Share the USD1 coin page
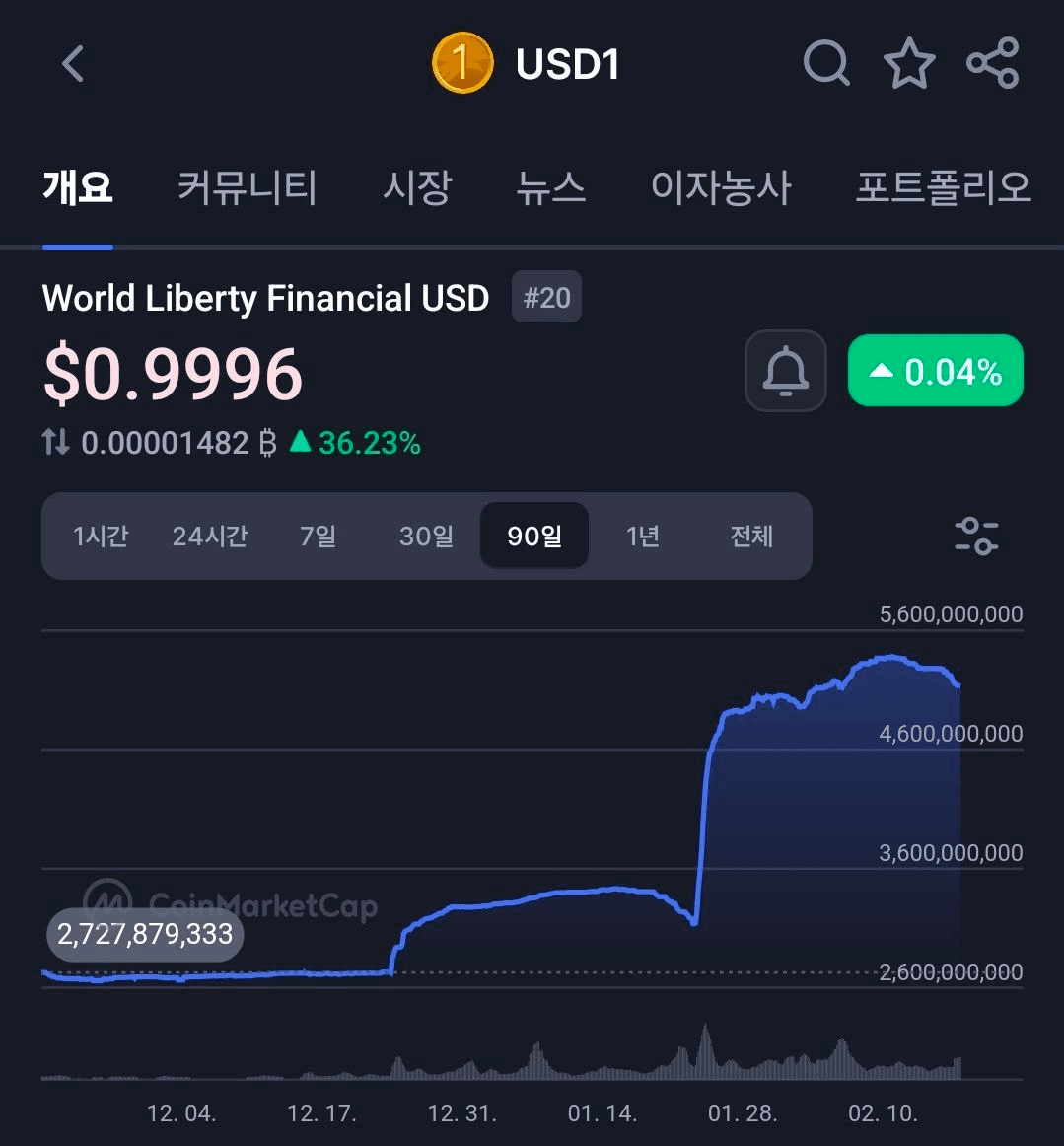The height and width of the screenshot is (1146, 1064). [x=993, y=63]
